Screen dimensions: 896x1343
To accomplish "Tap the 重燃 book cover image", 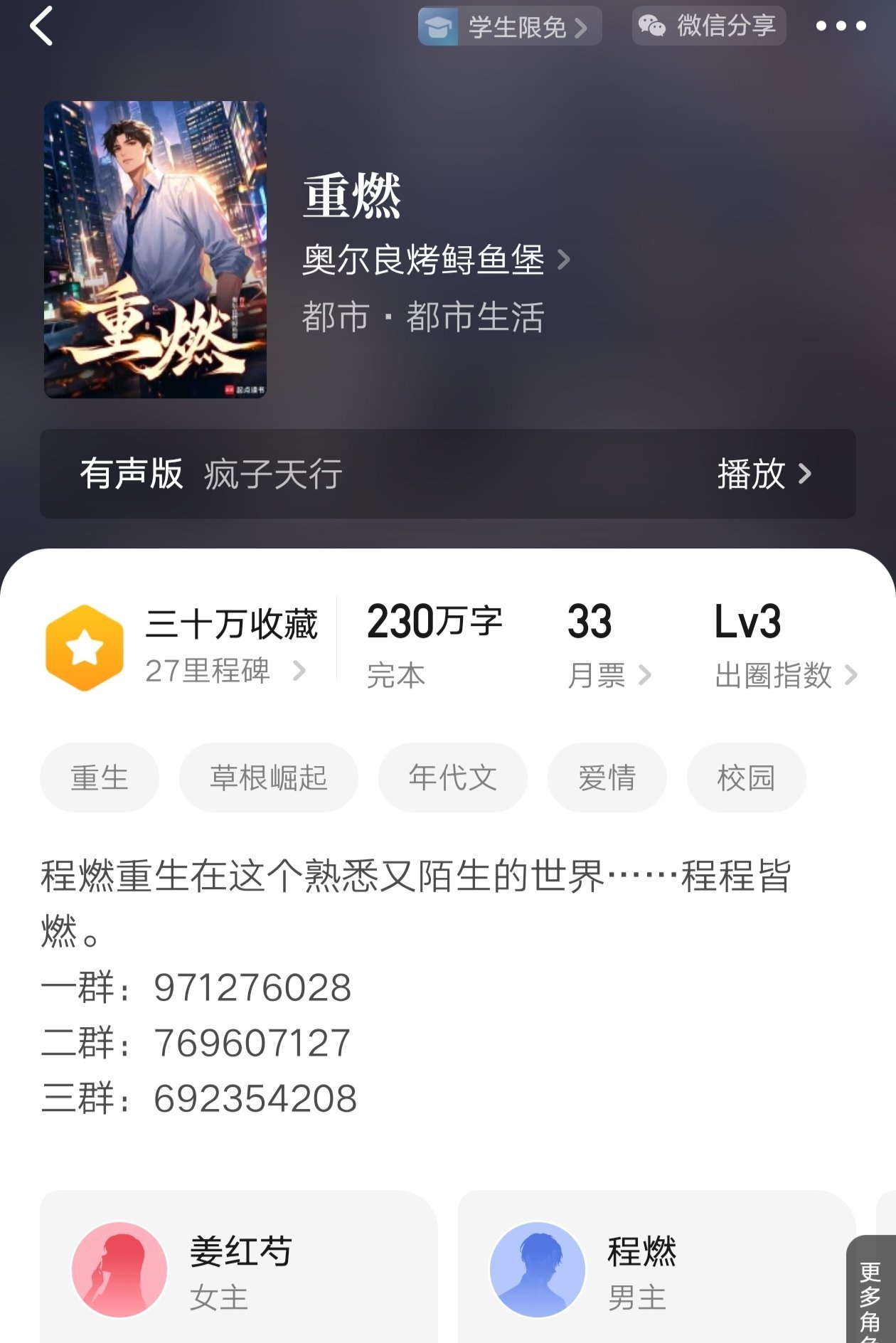I will 155,250.
